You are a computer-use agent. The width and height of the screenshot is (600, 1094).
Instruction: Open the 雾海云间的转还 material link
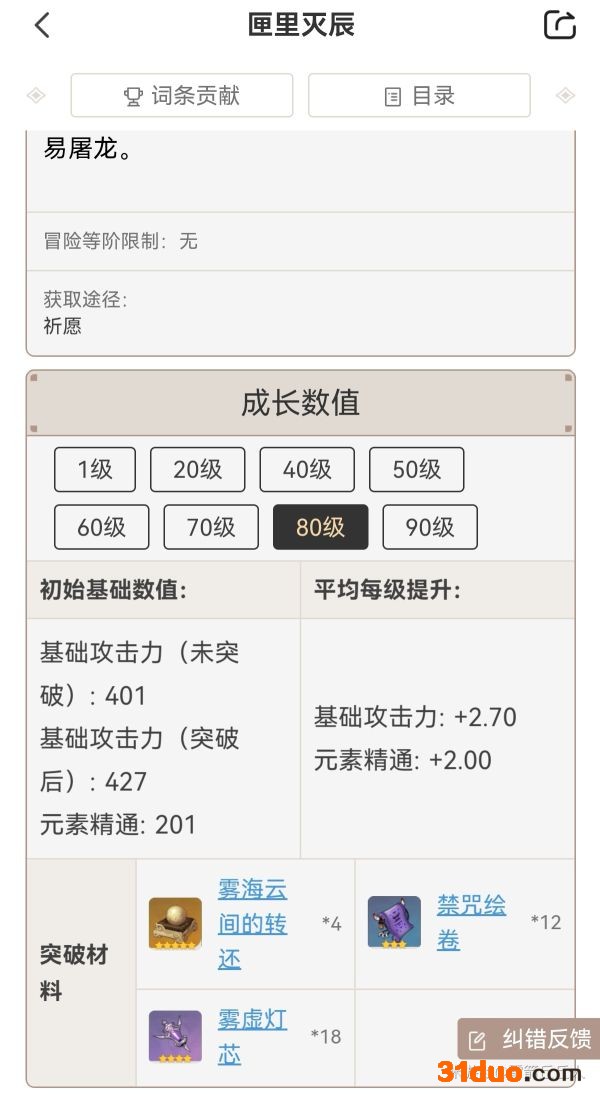[x=252, y=923]
